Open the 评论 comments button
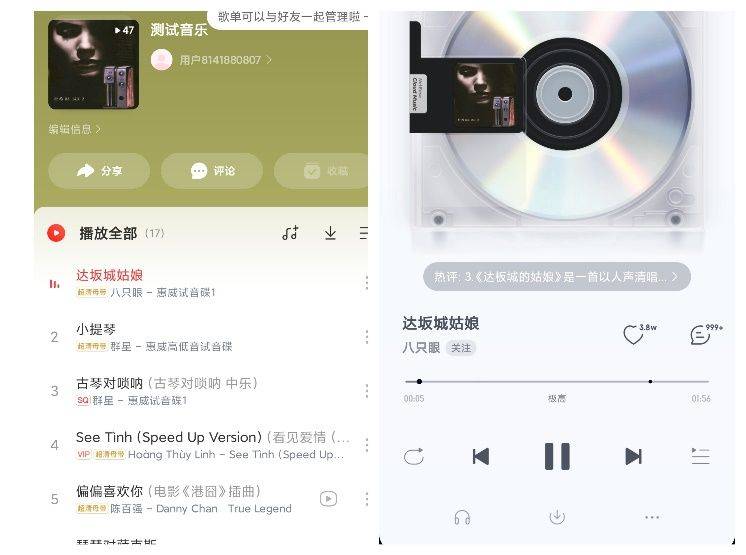This screenshot has width=746, height=555. click(x=211, y=171)
